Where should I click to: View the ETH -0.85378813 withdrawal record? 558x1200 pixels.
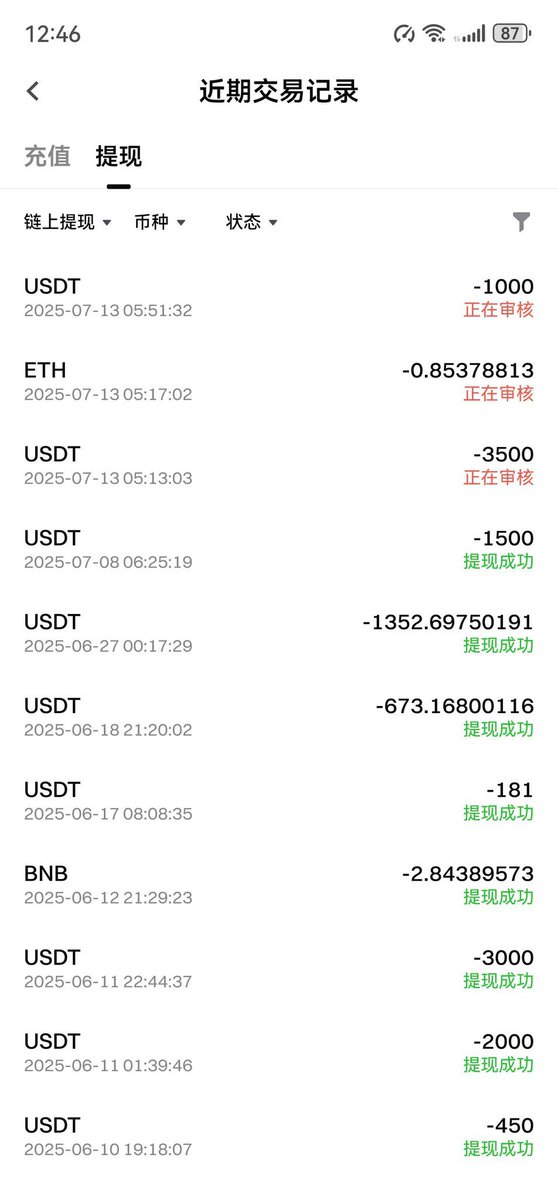tap(279, 382)
